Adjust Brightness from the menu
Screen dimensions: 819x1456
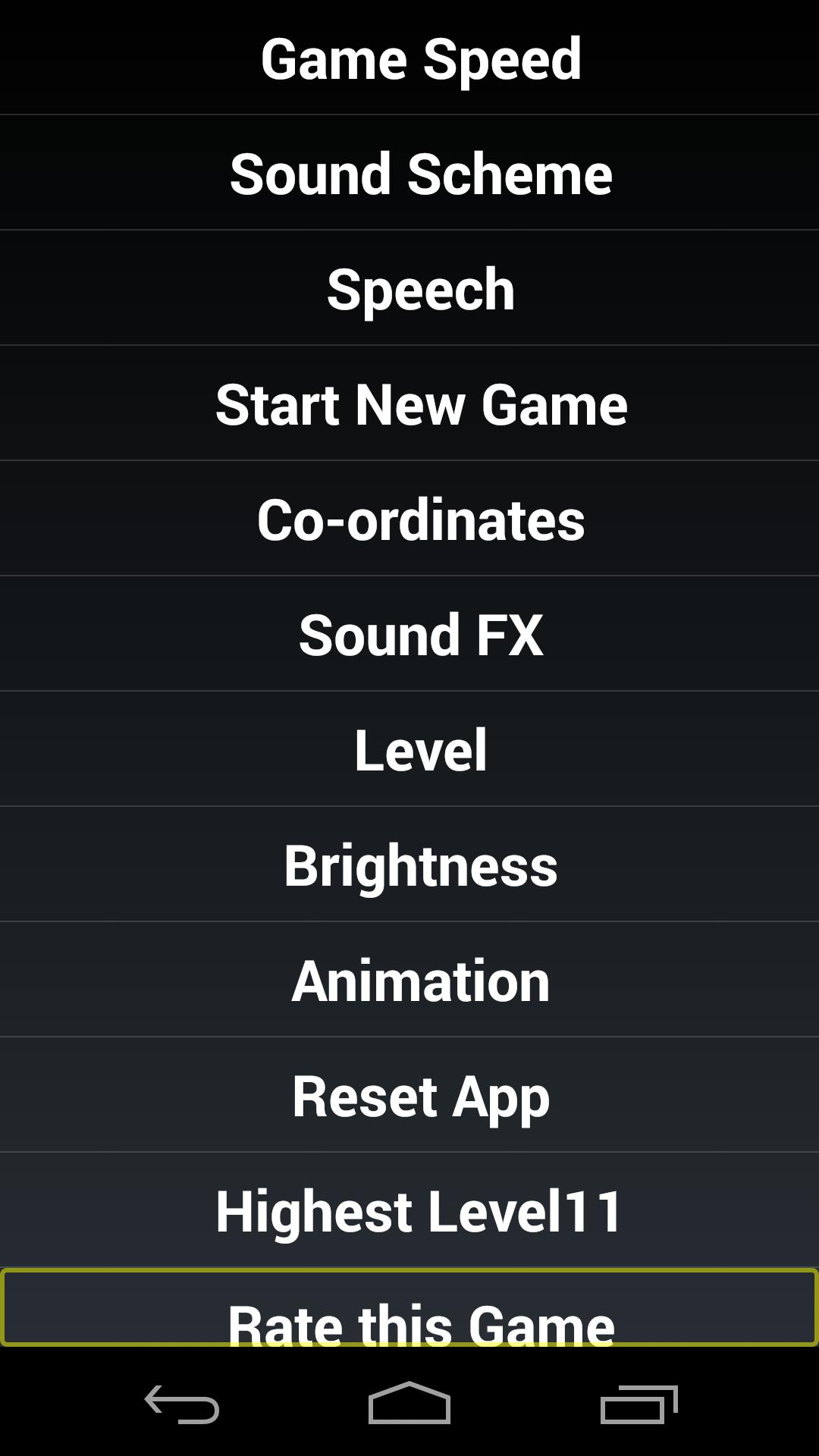pos(421,866)
